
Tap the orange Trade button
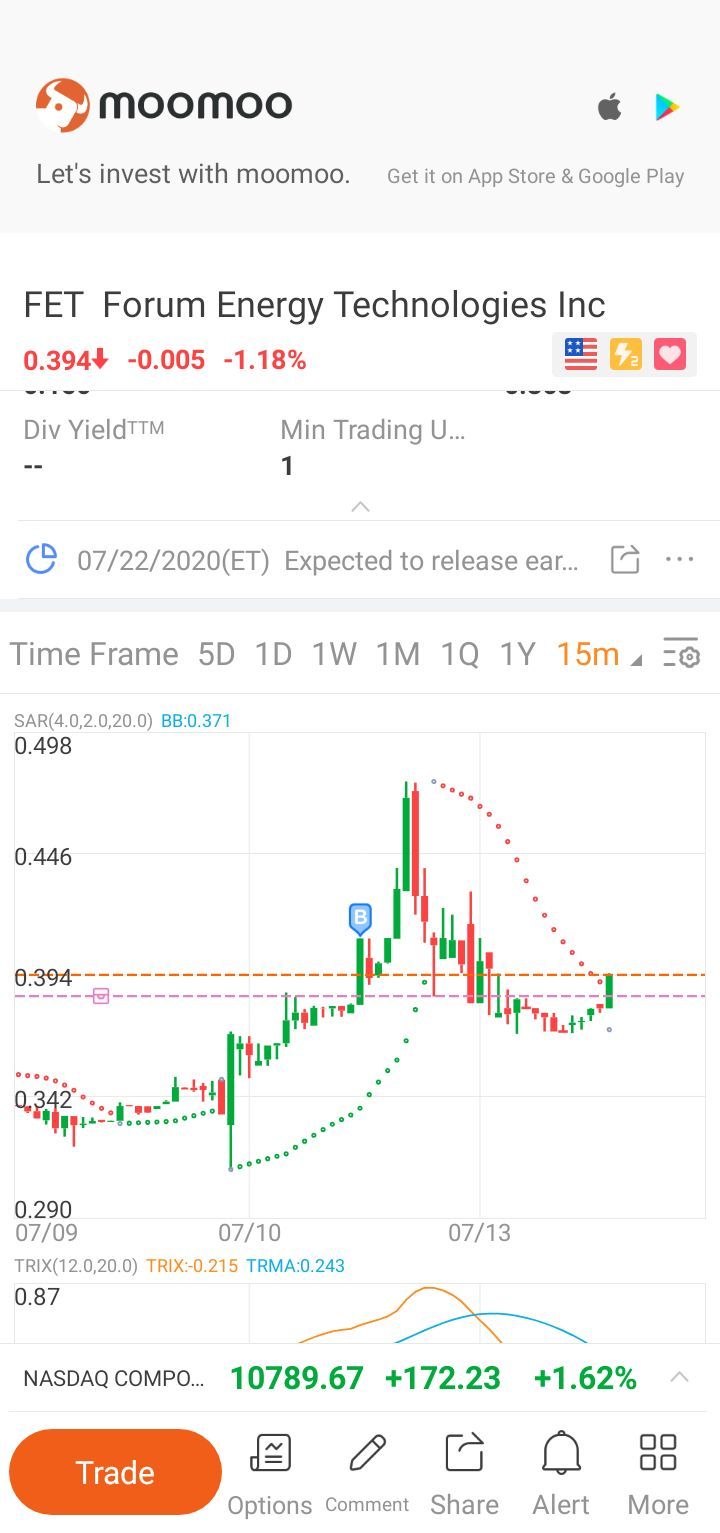115,1472
